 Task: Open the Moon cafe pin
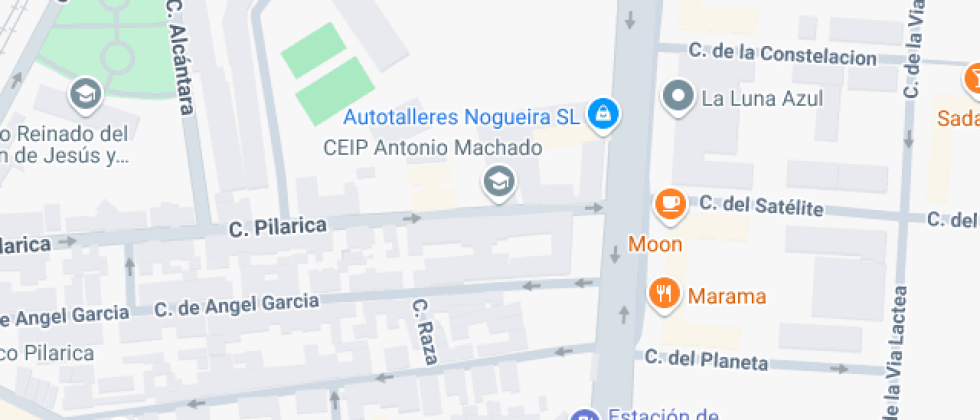click(670, 206)
